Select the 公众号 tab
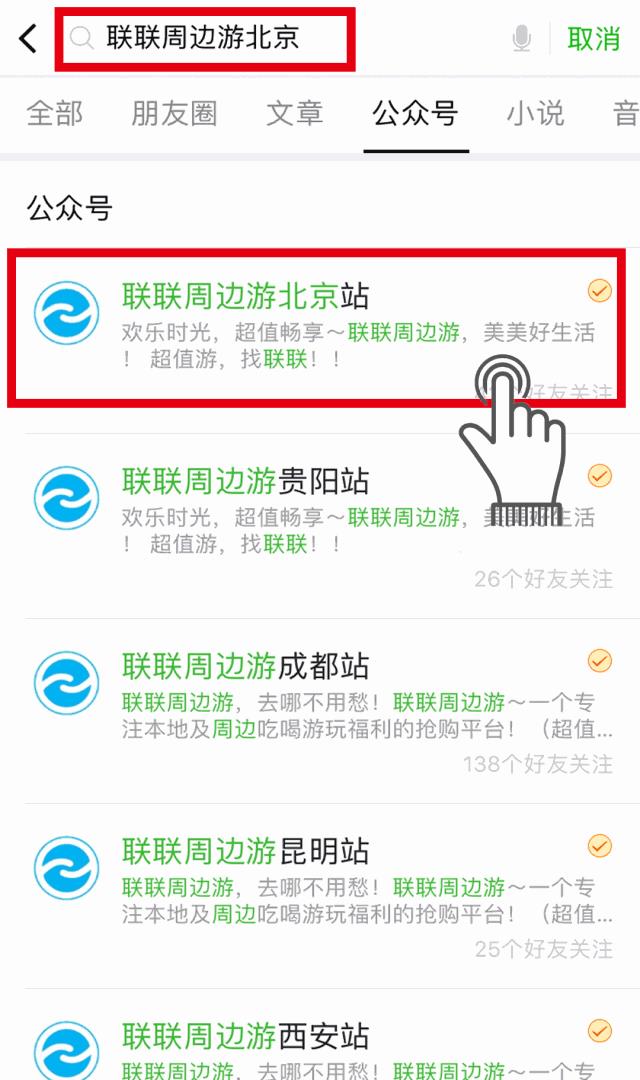This screenshot has width=640, height=1080. tap(415, 113)
